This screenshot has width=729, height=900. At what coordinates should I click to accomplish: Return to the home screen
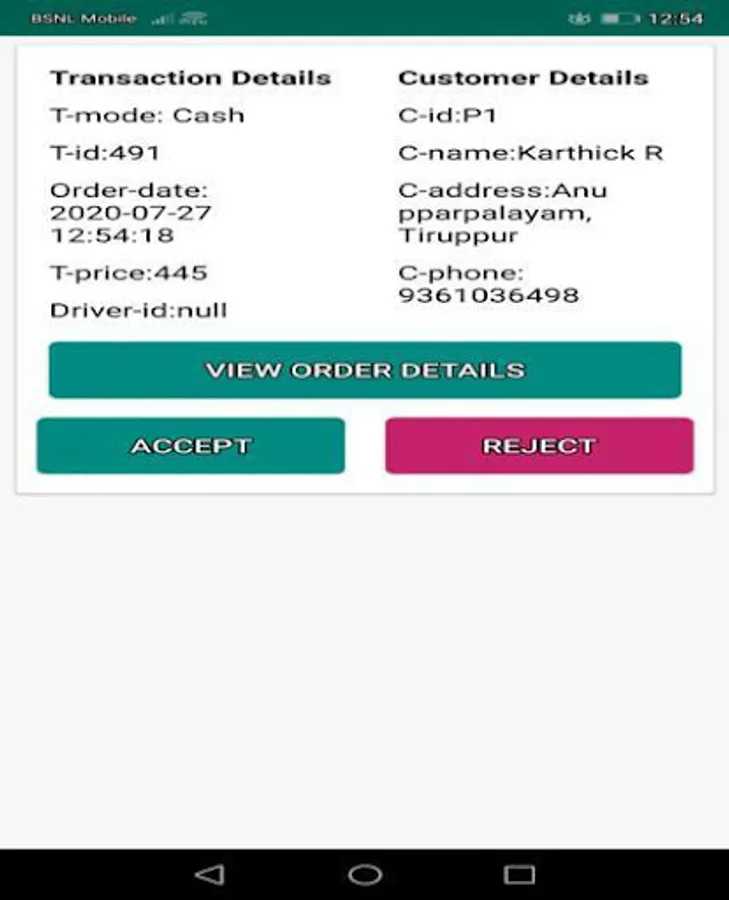click(x=365, y=875)
